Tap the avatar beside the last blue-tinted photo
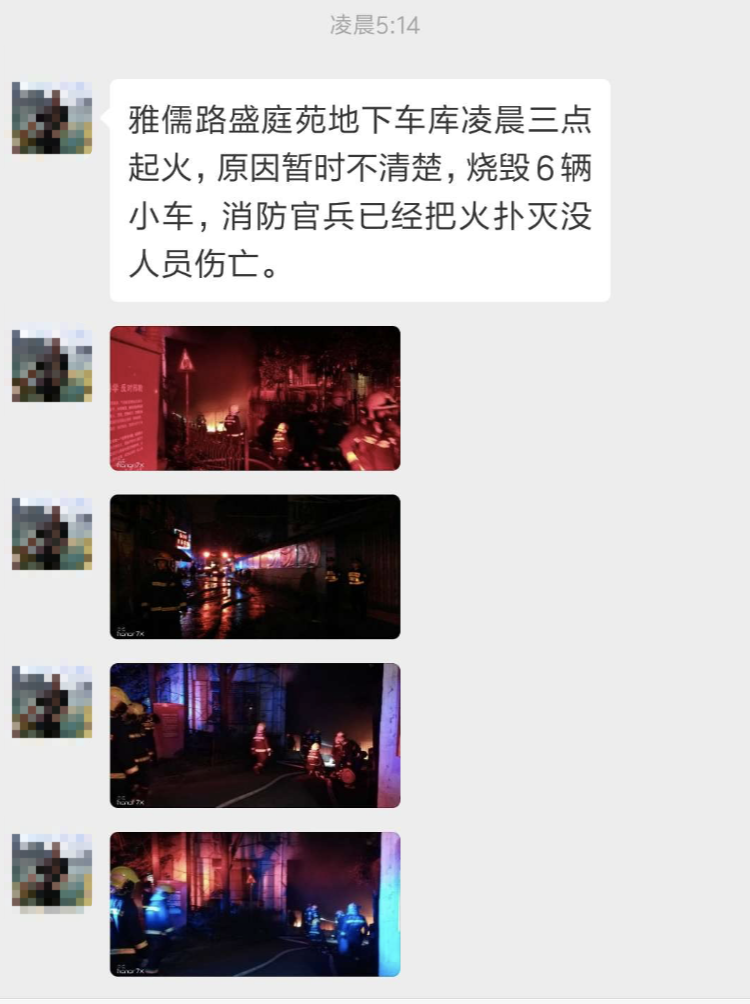The height and width of the screenshot is (1004, 750). pyautogui.click(x=52, y=871)
